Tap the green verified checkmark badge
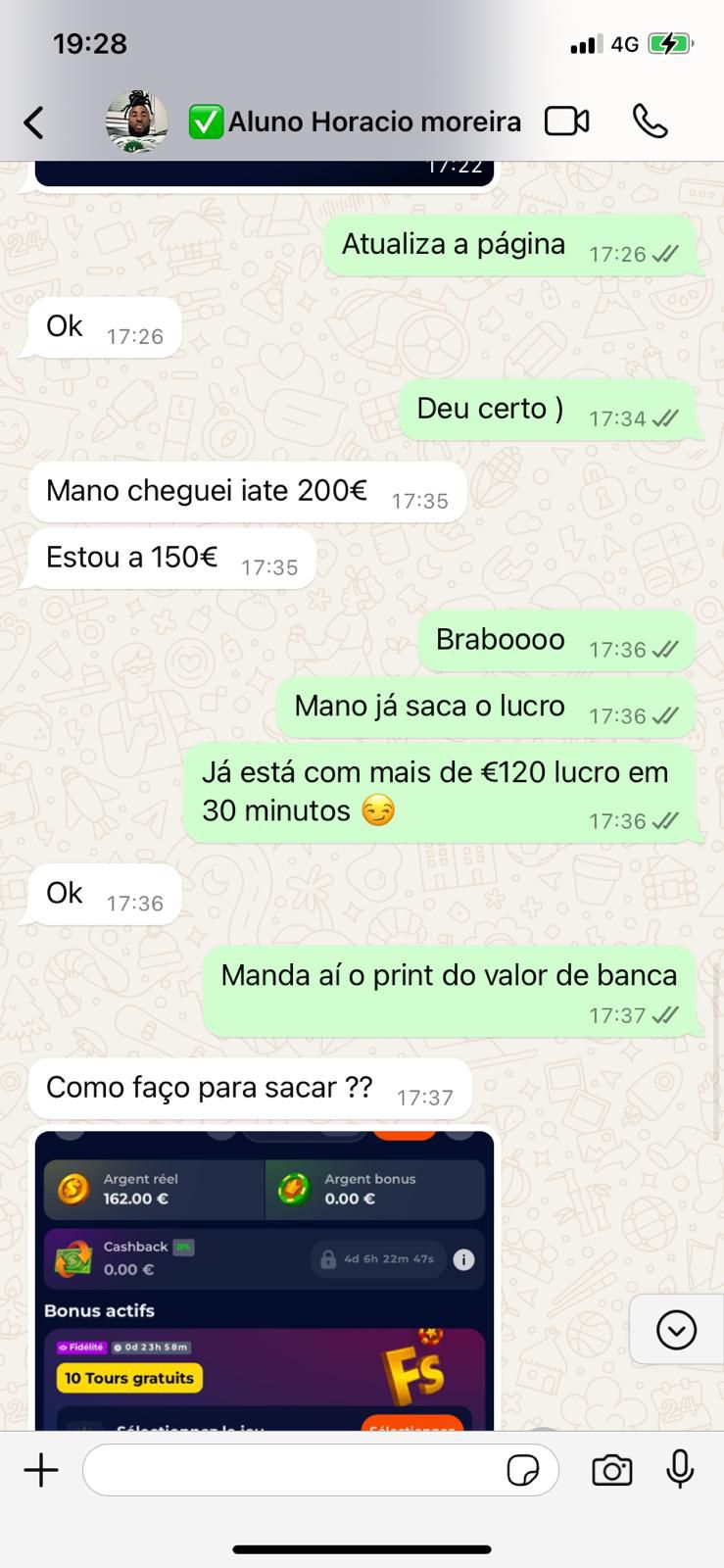This screenshot has width=724, height=1568. click(x=205, y=120)
